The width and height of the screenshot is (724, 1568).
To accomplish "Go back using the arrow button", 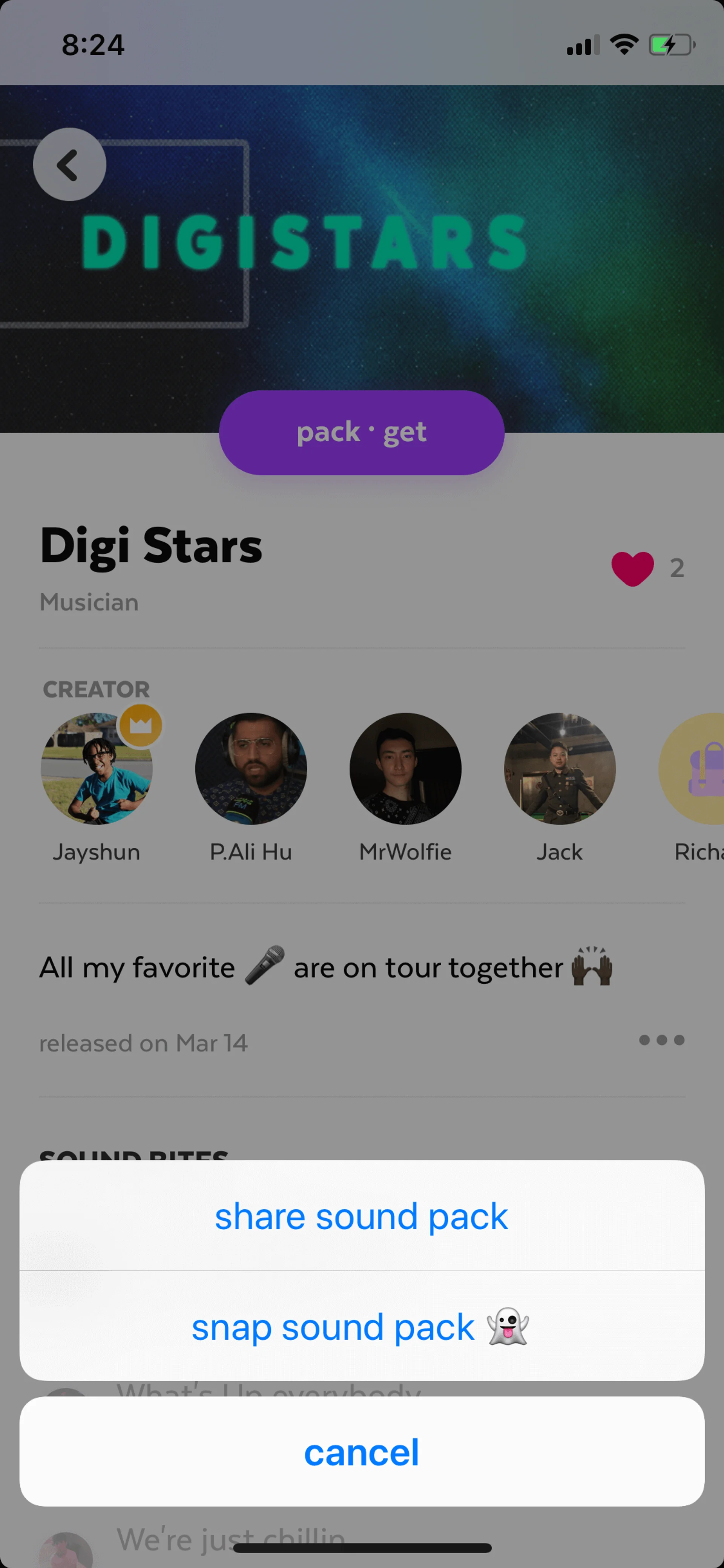I will pos(69,164).
